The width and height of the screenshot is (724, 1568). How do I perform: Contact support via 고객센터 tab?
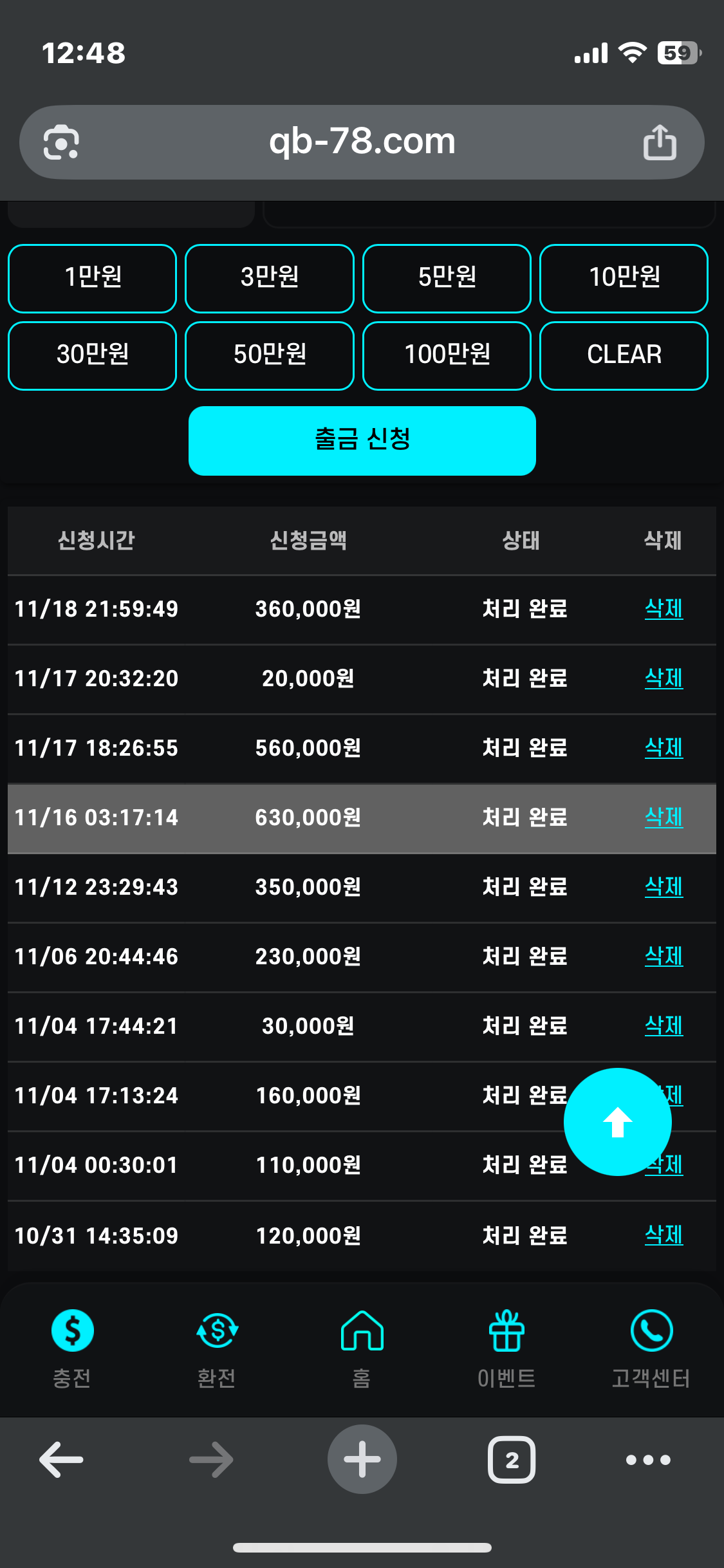click(x=651, y=1343)
